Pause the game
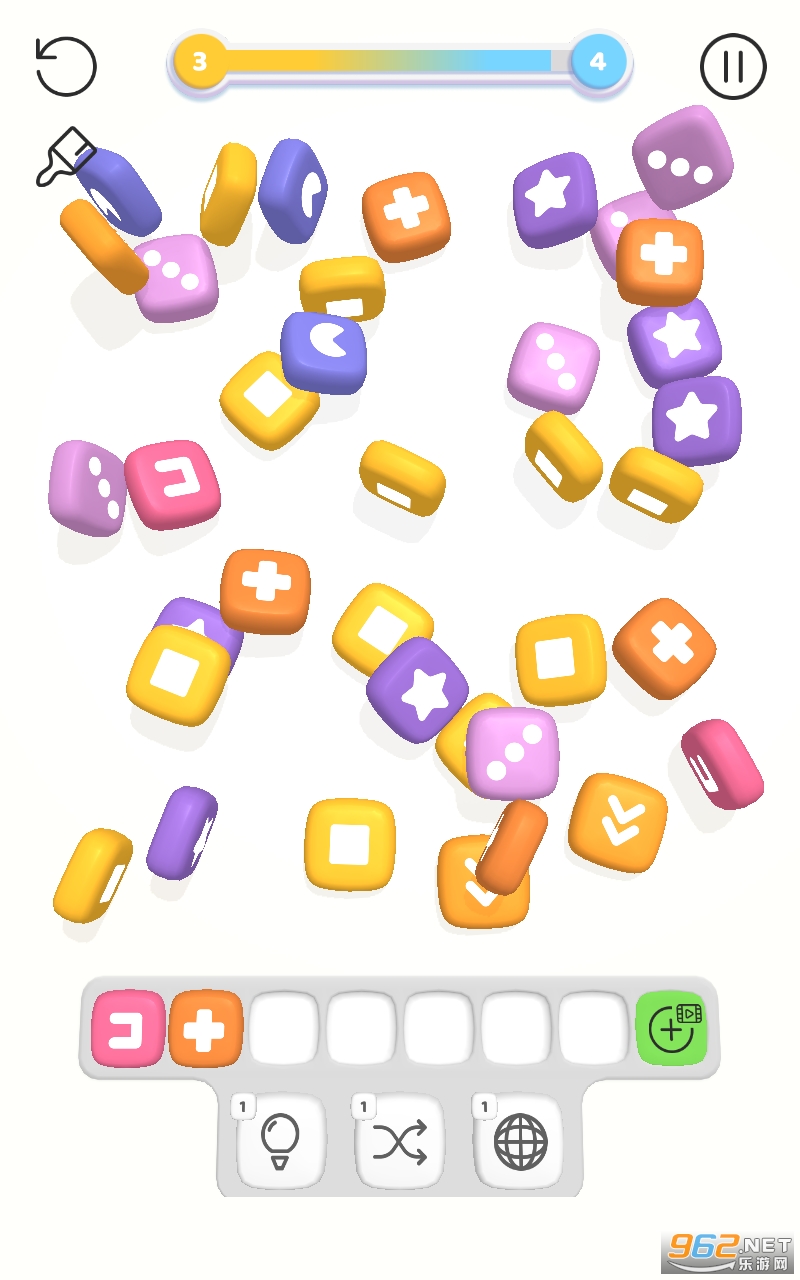The height and width of the screenshot is (1280, 800). pos(732,66)
